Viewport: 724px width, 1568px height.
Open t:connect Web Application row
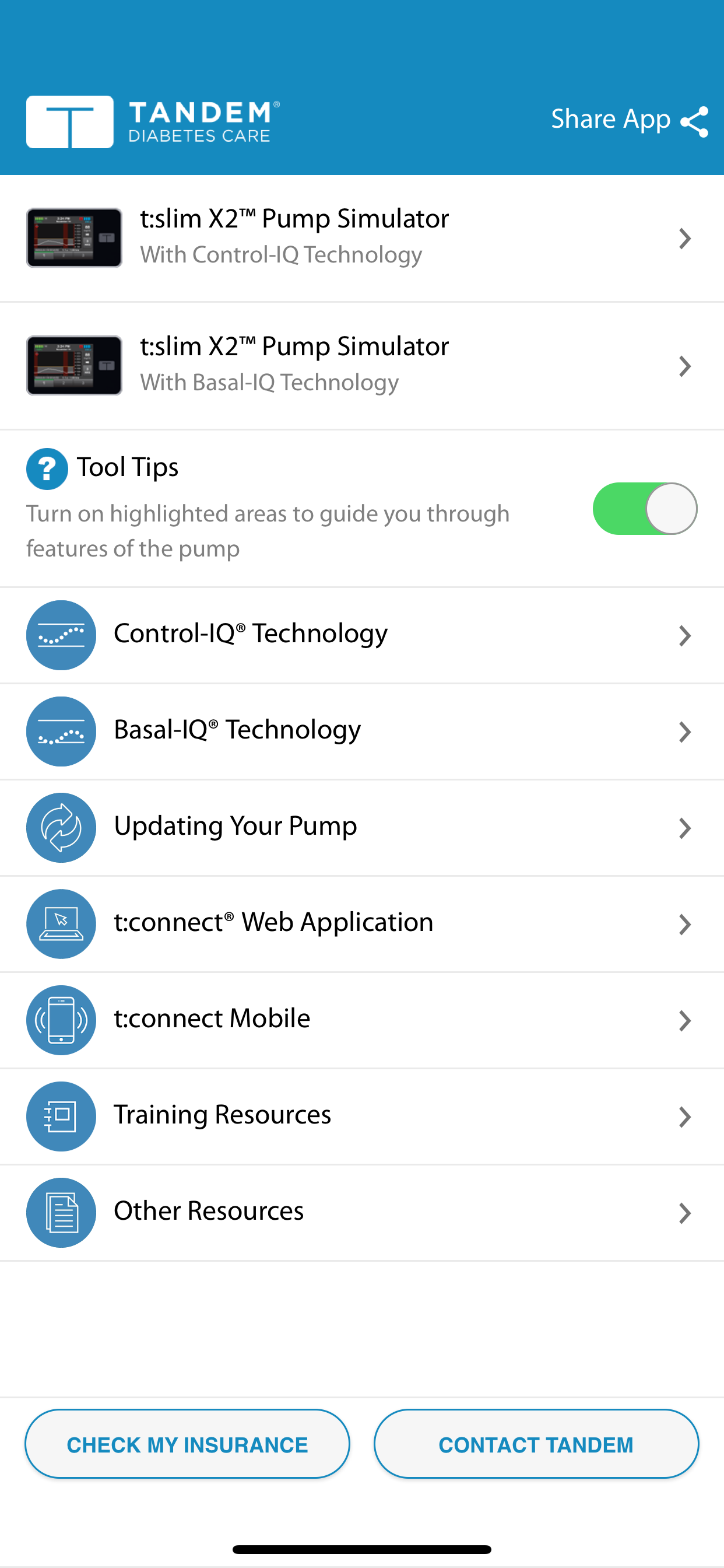[x=362, y=924]
